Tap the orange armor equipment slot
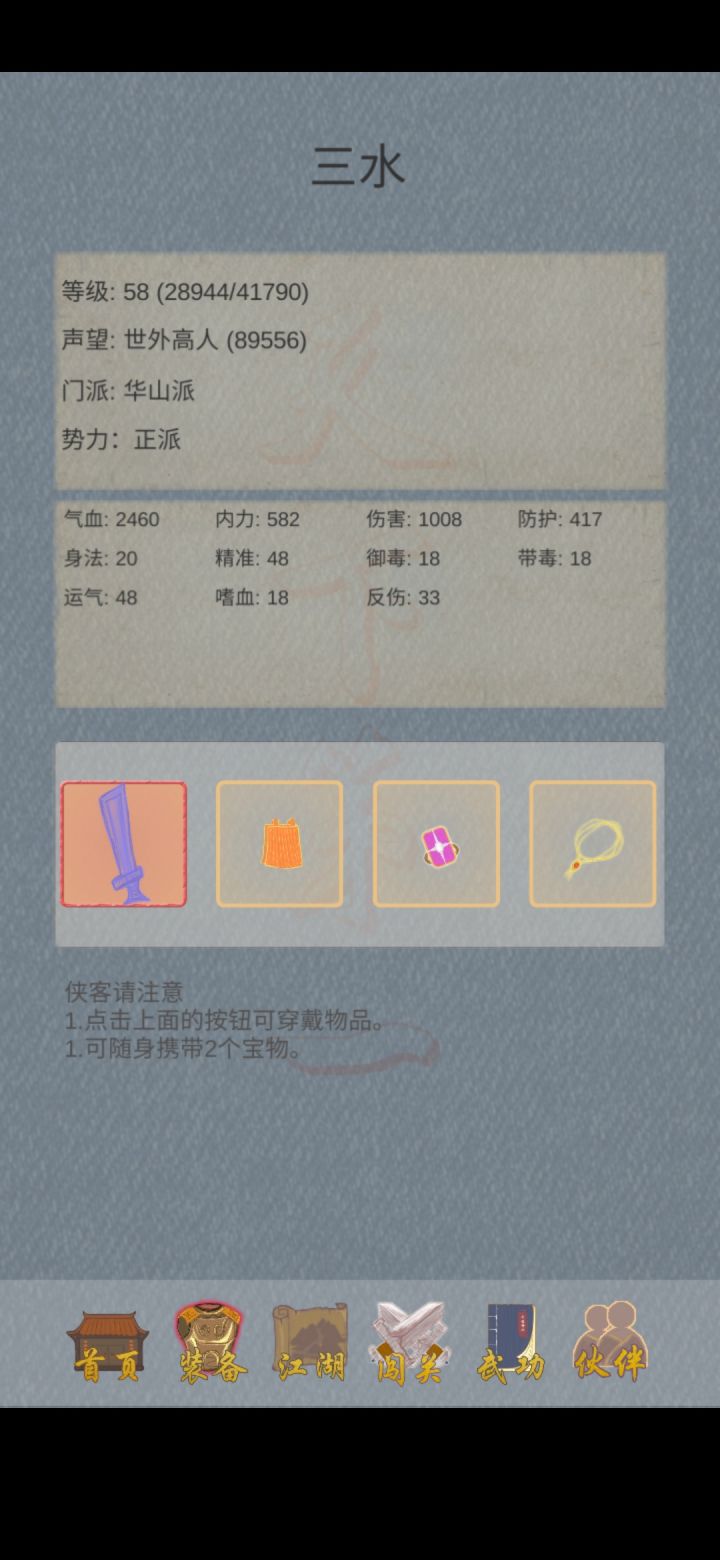720x1560 pixels. (280, 843)
